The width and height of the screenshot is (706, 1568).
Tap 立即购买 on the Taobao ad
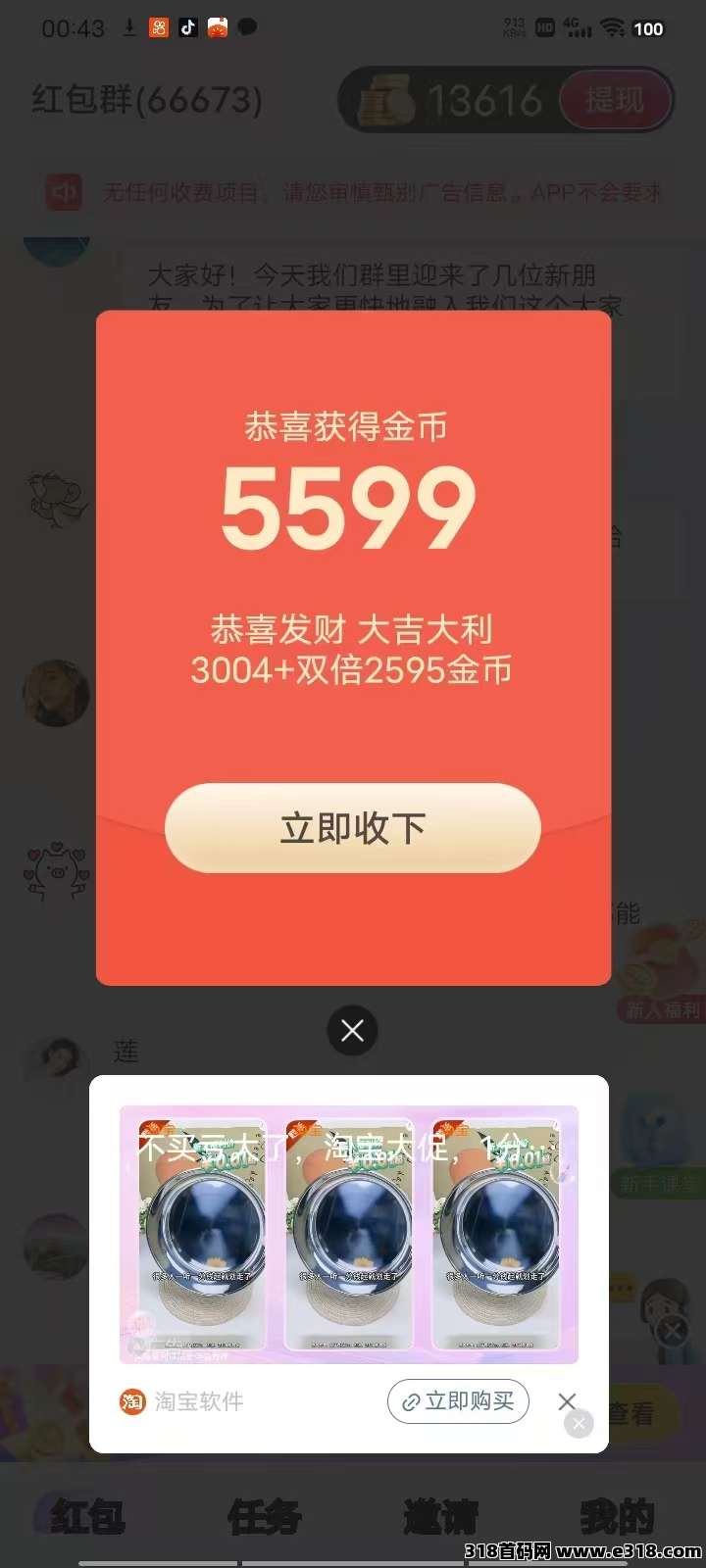458,1401
